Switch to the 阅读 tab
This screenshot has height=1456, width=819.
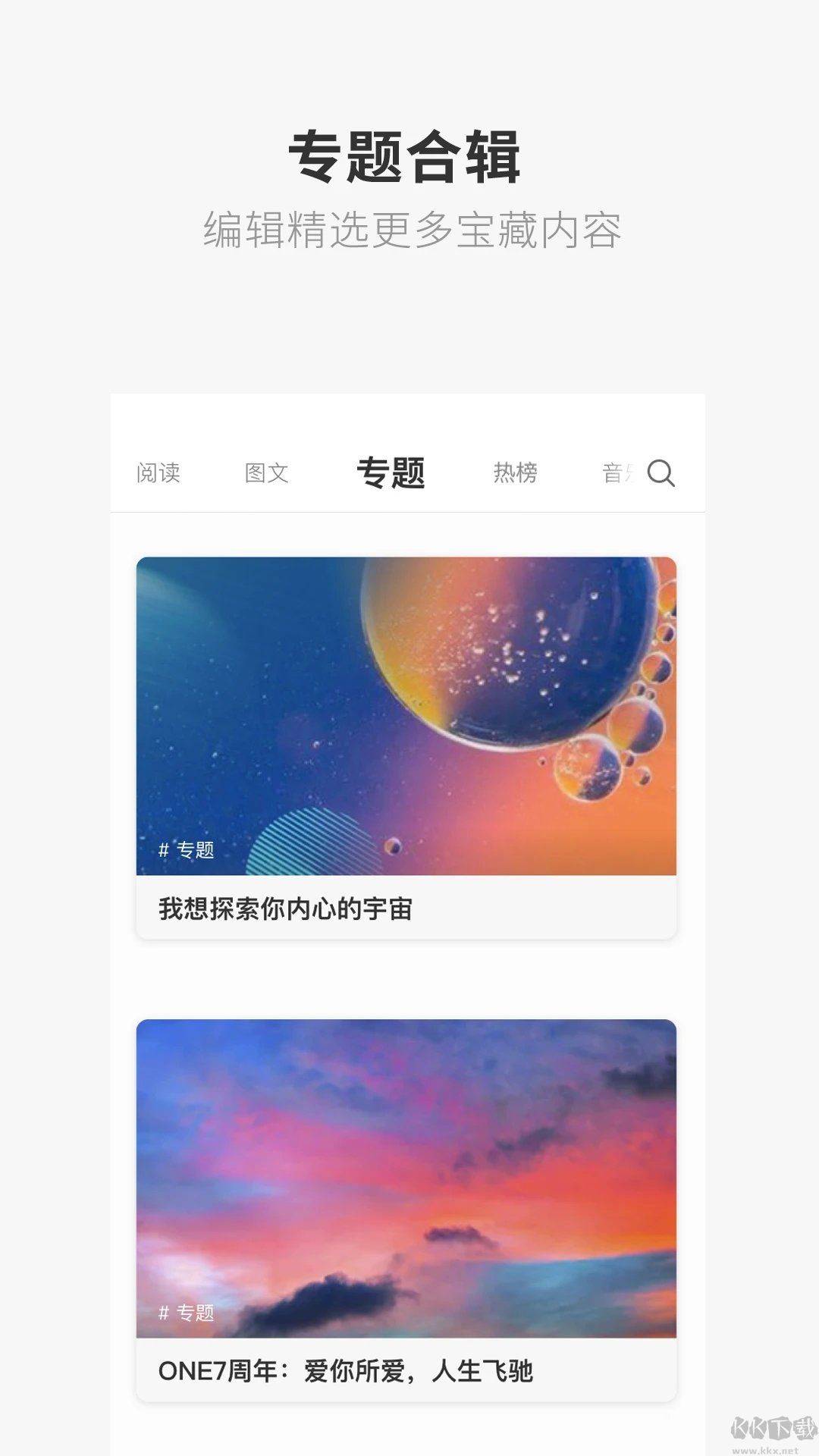(x=159, y=472)
